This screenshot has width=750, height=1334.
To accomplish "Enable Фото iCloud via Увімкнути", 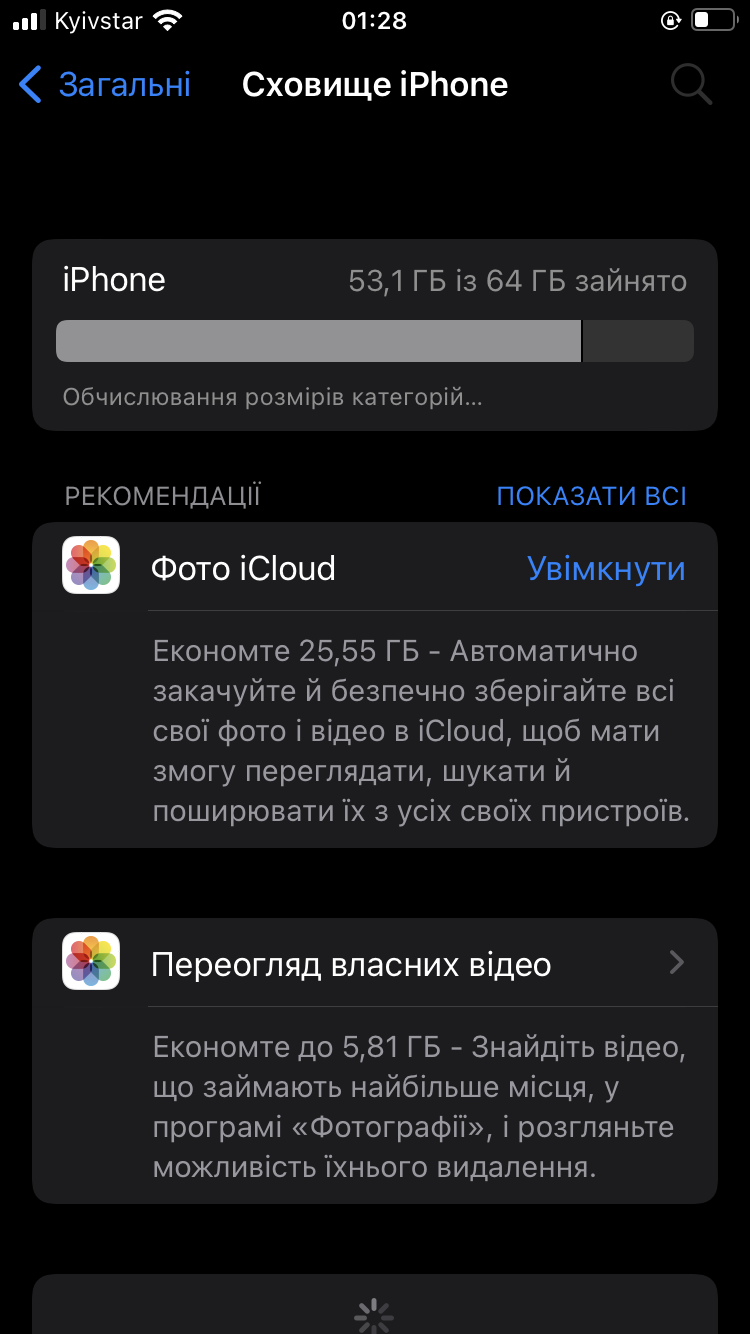I will [x=606, y=567].
